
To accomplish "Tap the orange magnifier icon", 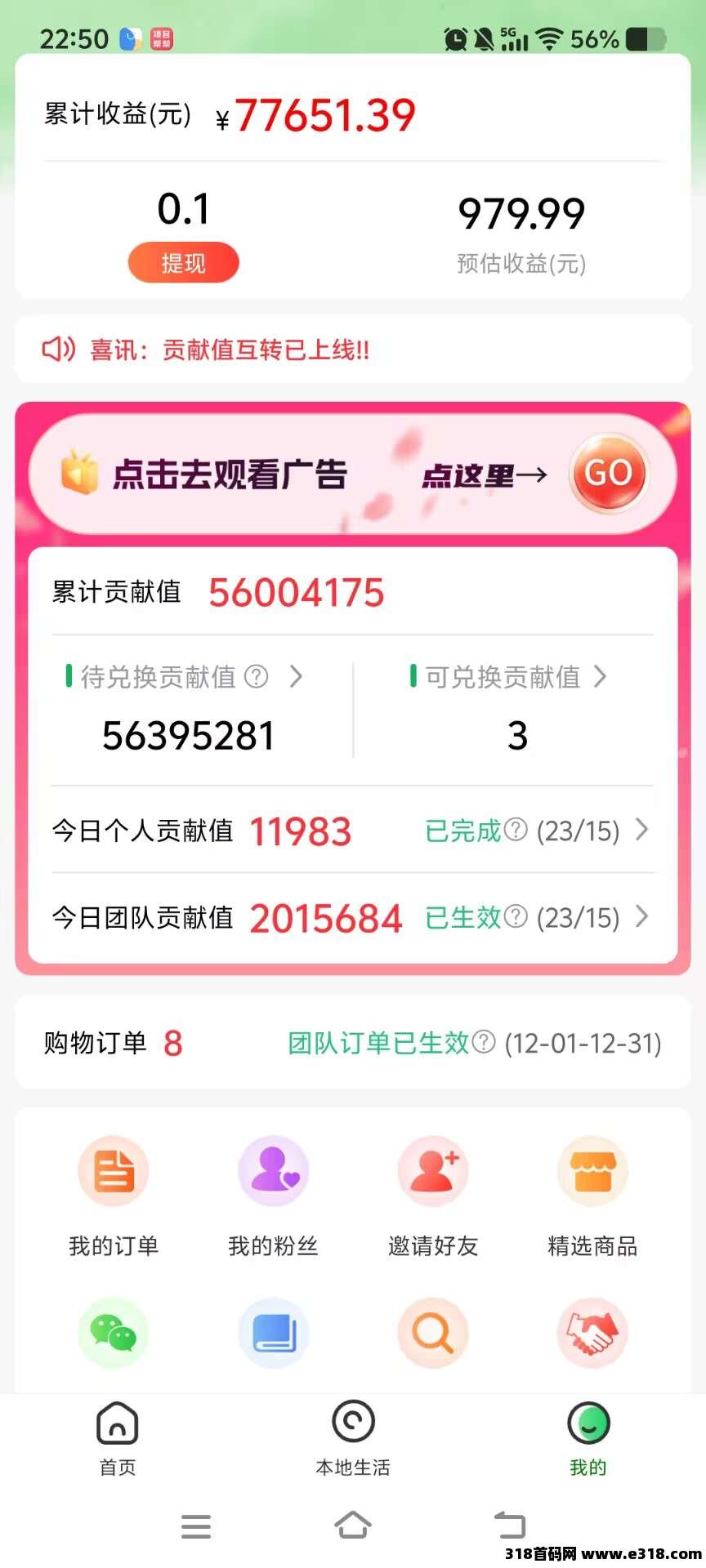I will coord(433,1334).
